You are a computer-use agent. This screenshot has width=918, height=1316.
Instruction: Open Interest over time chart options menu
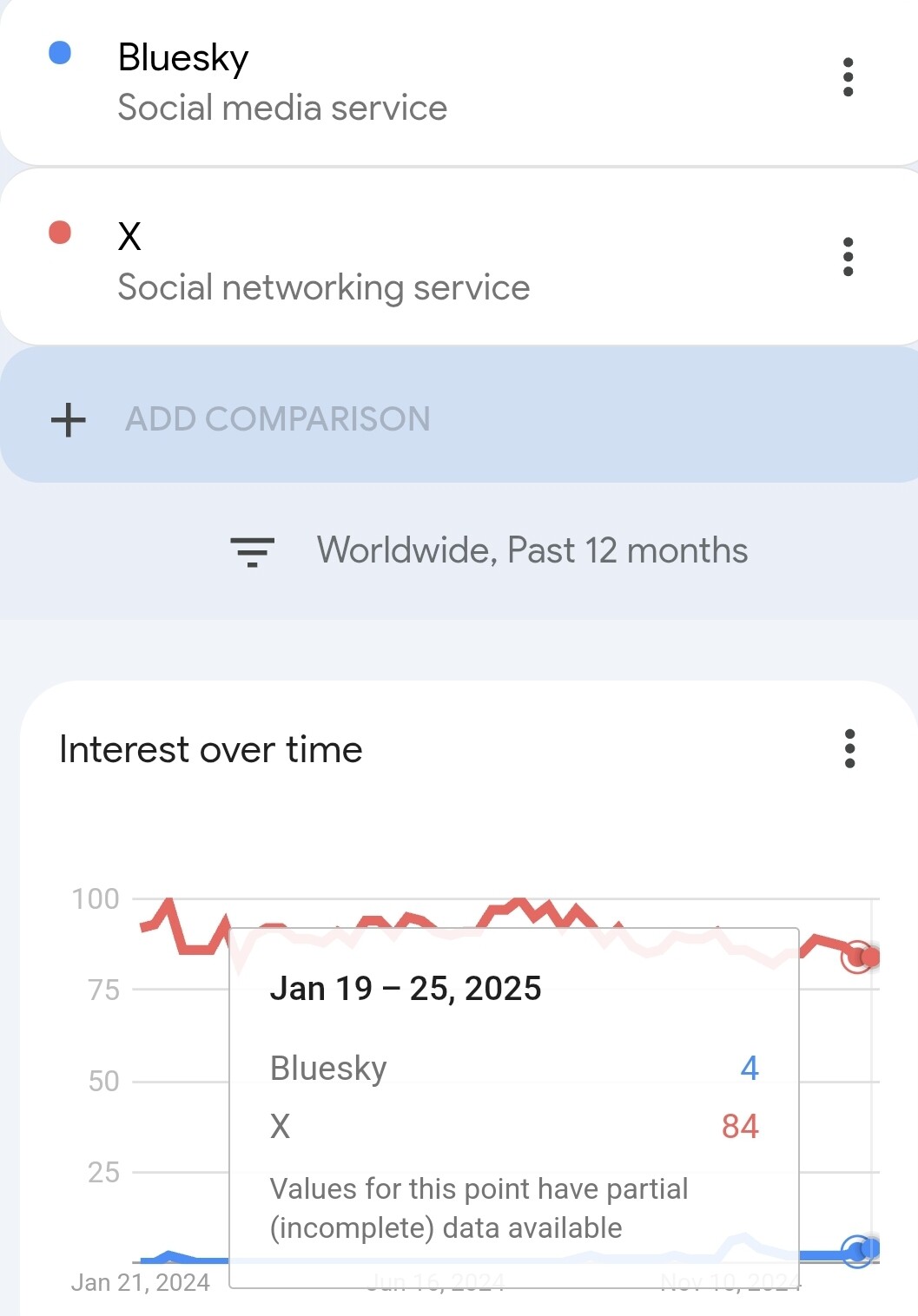[x=849, y=748]
